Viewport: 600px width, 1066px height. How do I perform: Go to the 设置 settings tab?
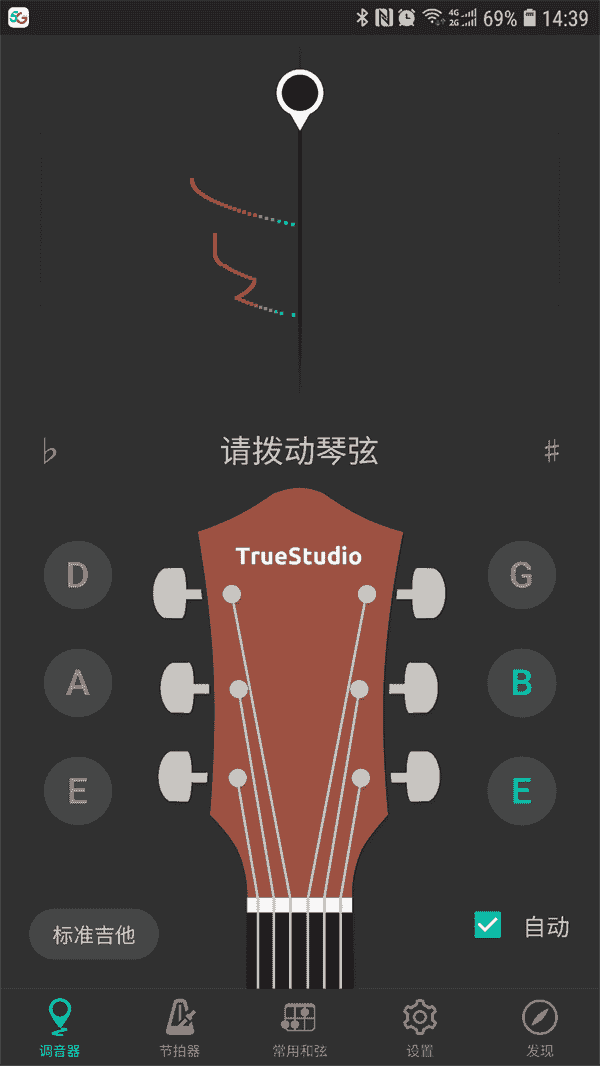click(419, 1027)
